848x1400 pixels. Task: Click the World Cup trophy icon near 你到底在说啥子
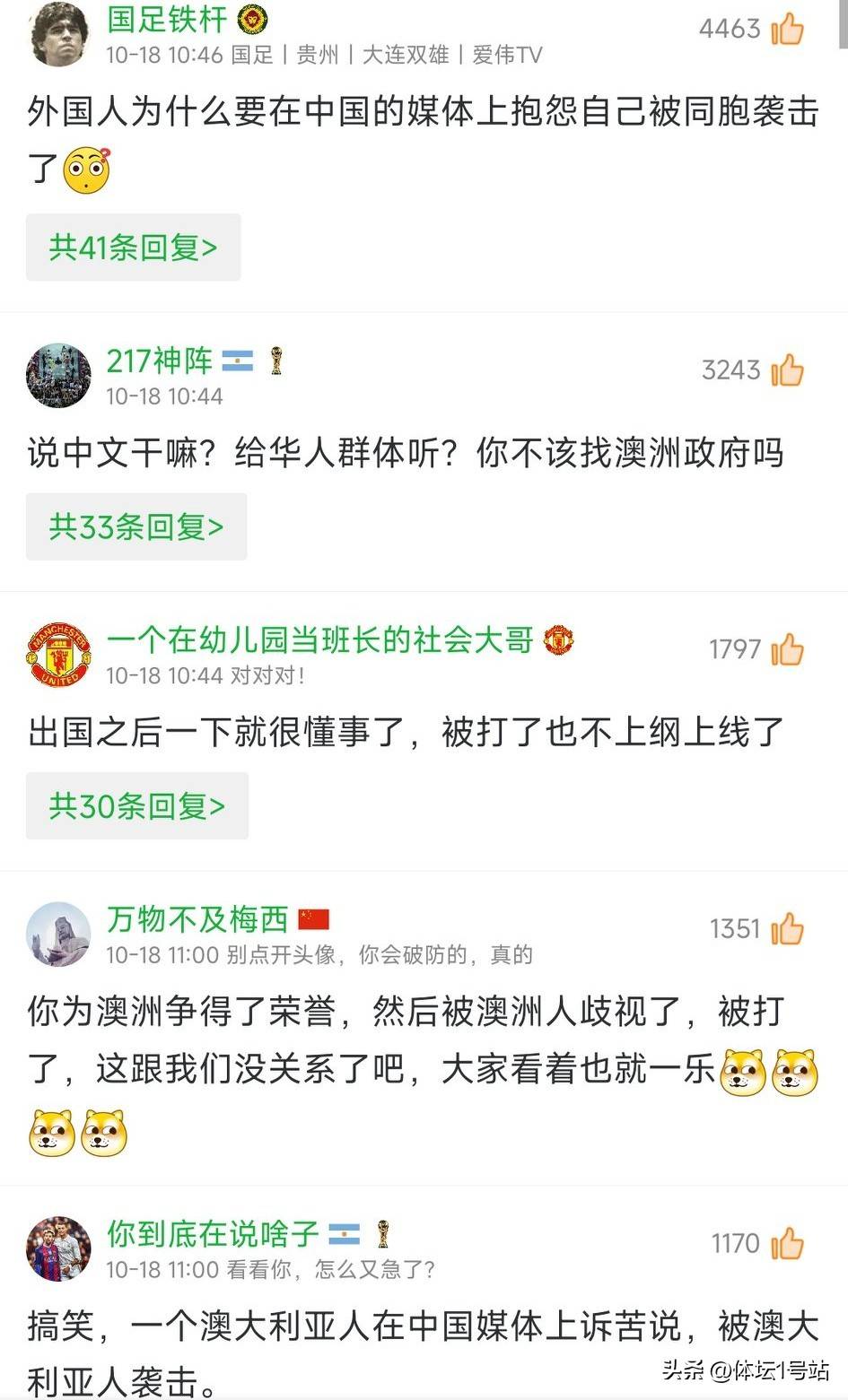click(385, 1235)
